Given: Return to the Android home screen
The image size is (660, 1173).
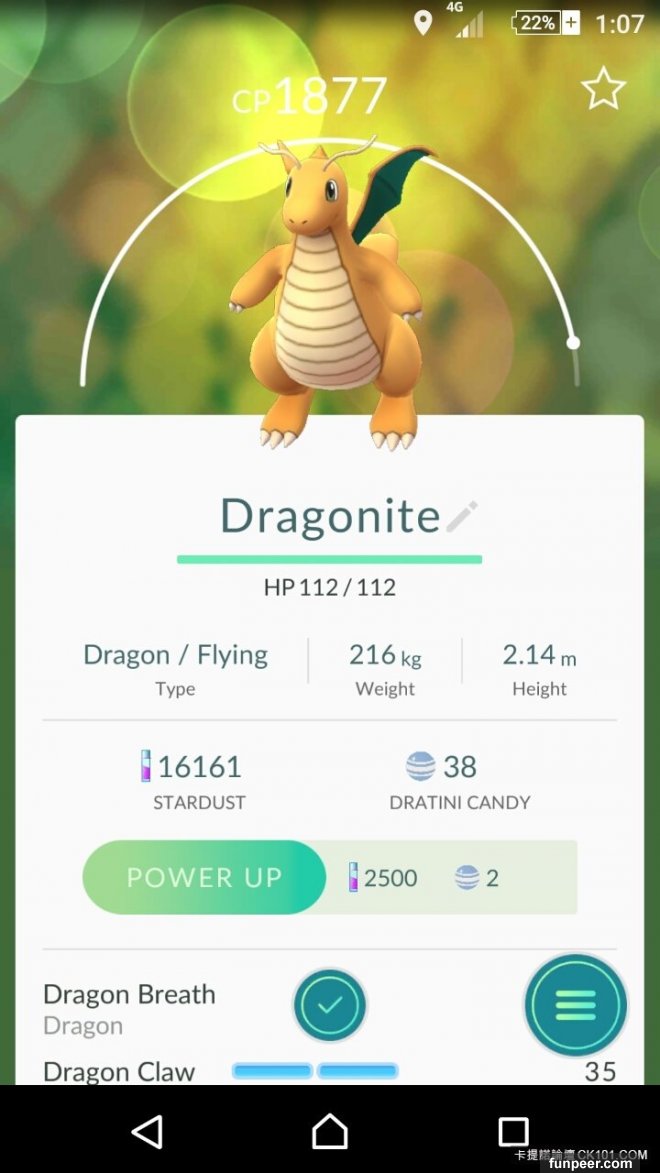Looking at the screenshot, I should tap(330, 1131).
